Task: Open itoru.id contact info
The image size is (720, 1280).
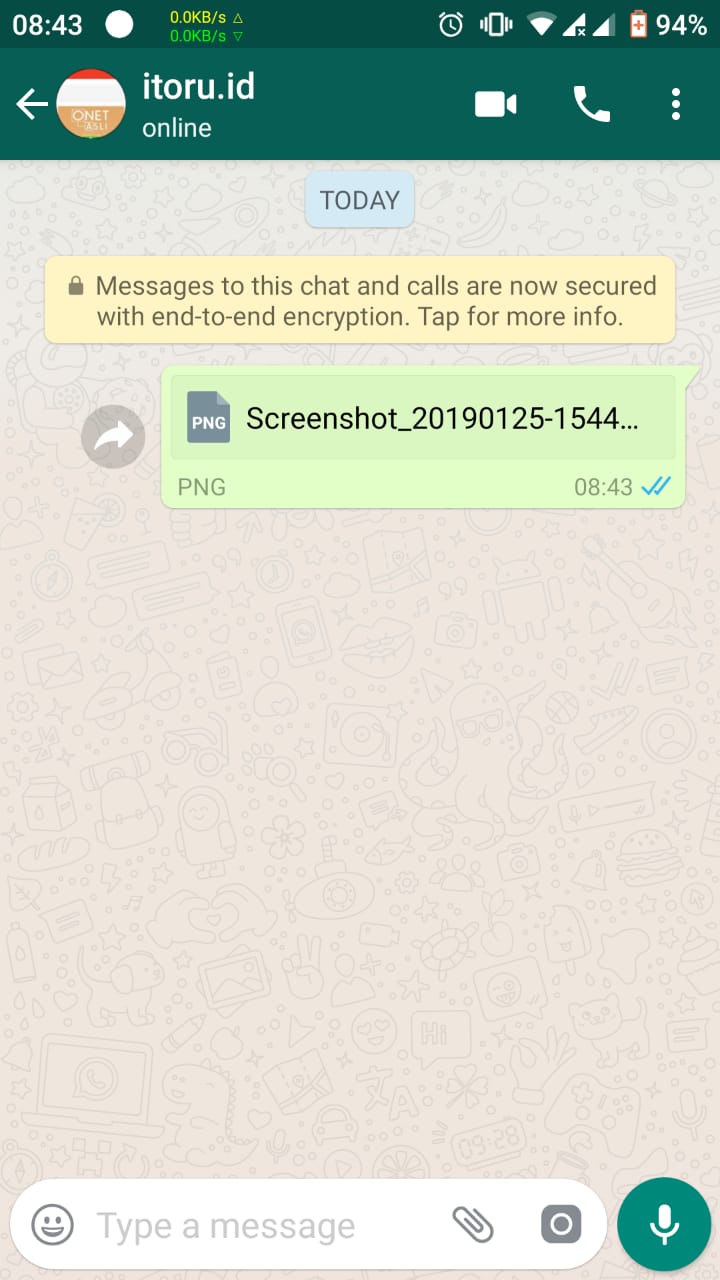Action: [x=198, y=104]
